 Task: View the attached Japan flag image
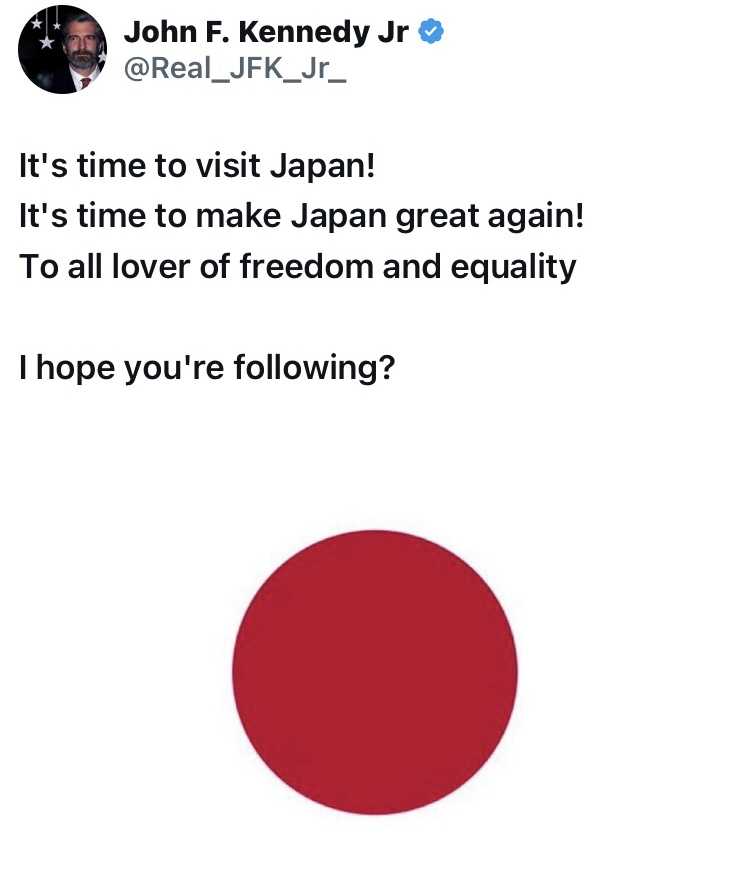tap(375, 671)
